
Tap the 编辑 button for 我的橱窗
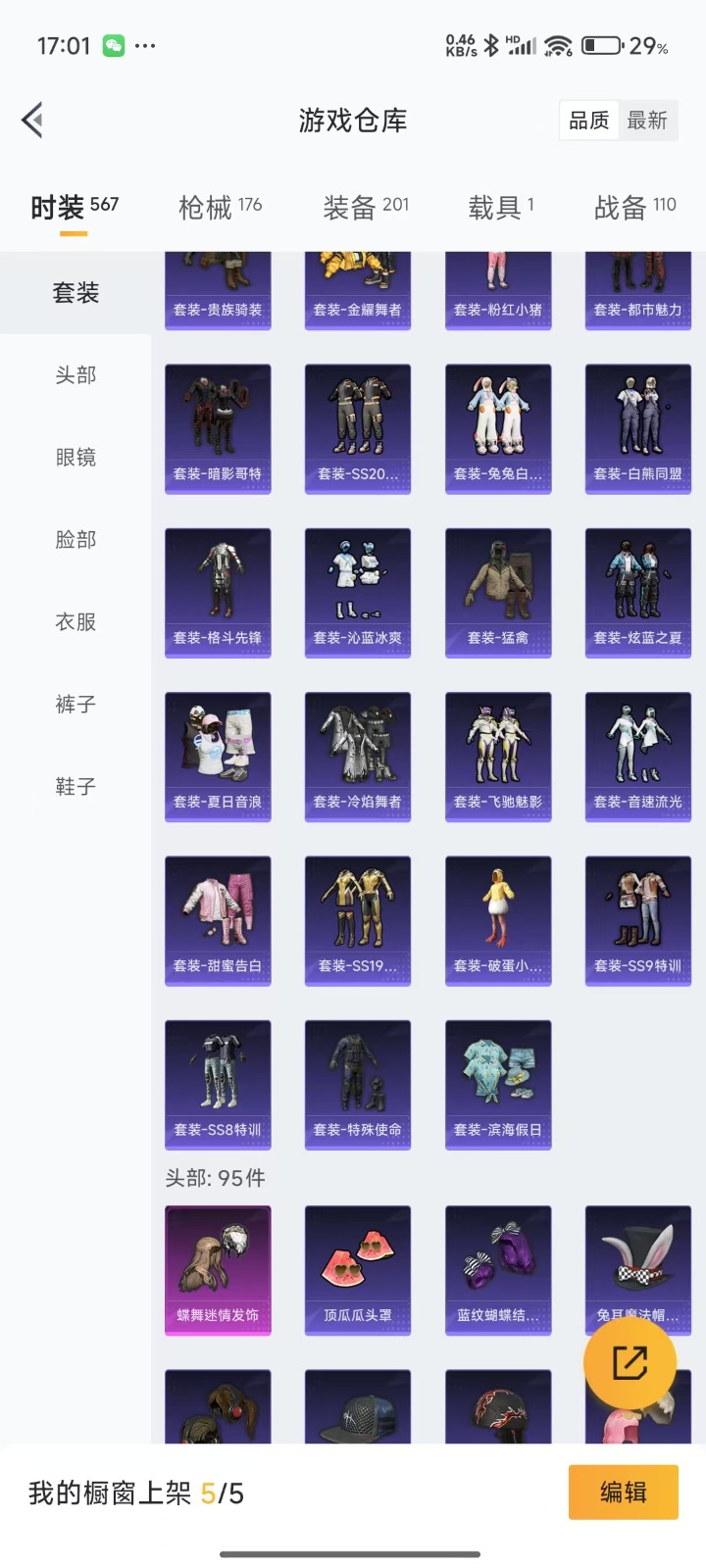click(x=623, y=1492)
